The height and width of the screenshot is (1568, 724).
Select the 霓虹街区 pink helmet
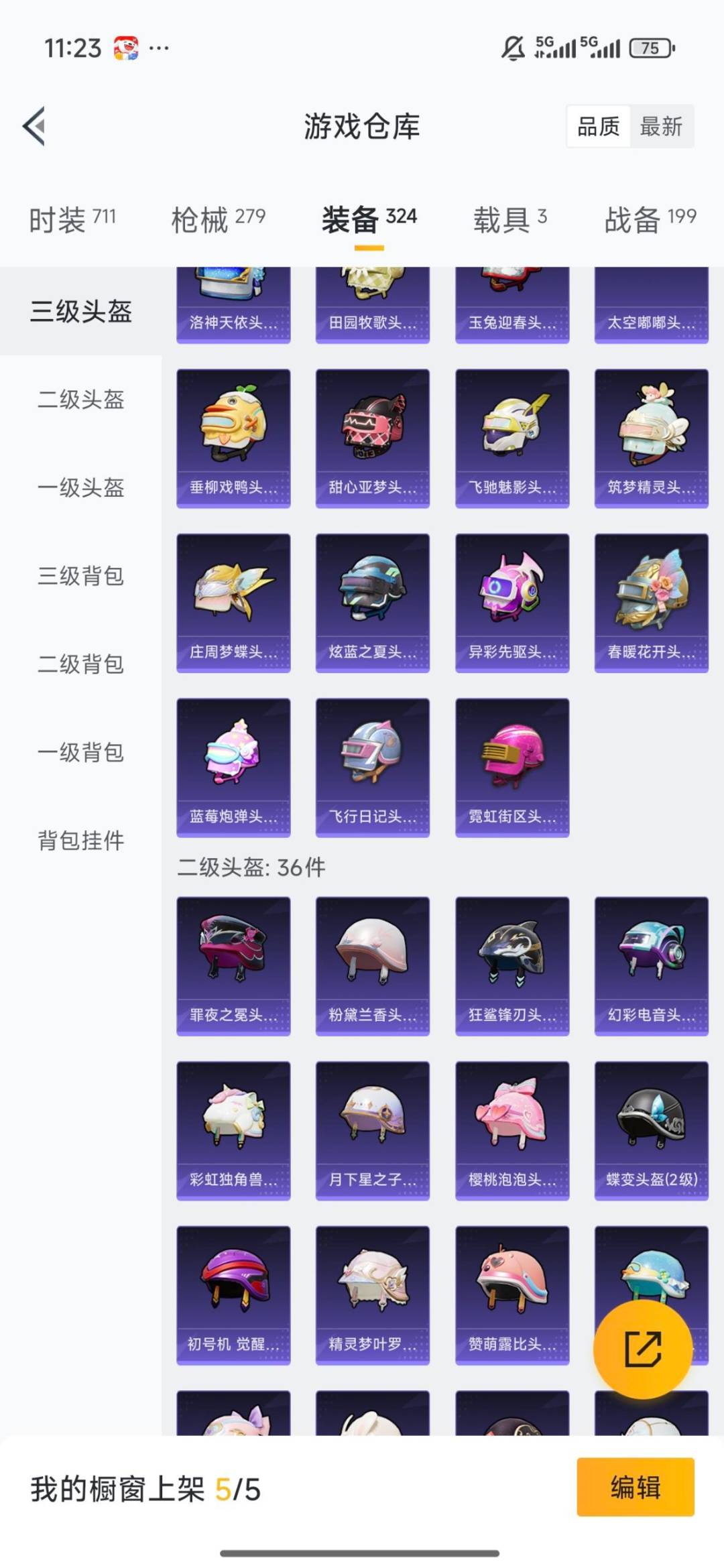(x=511, y=764)
